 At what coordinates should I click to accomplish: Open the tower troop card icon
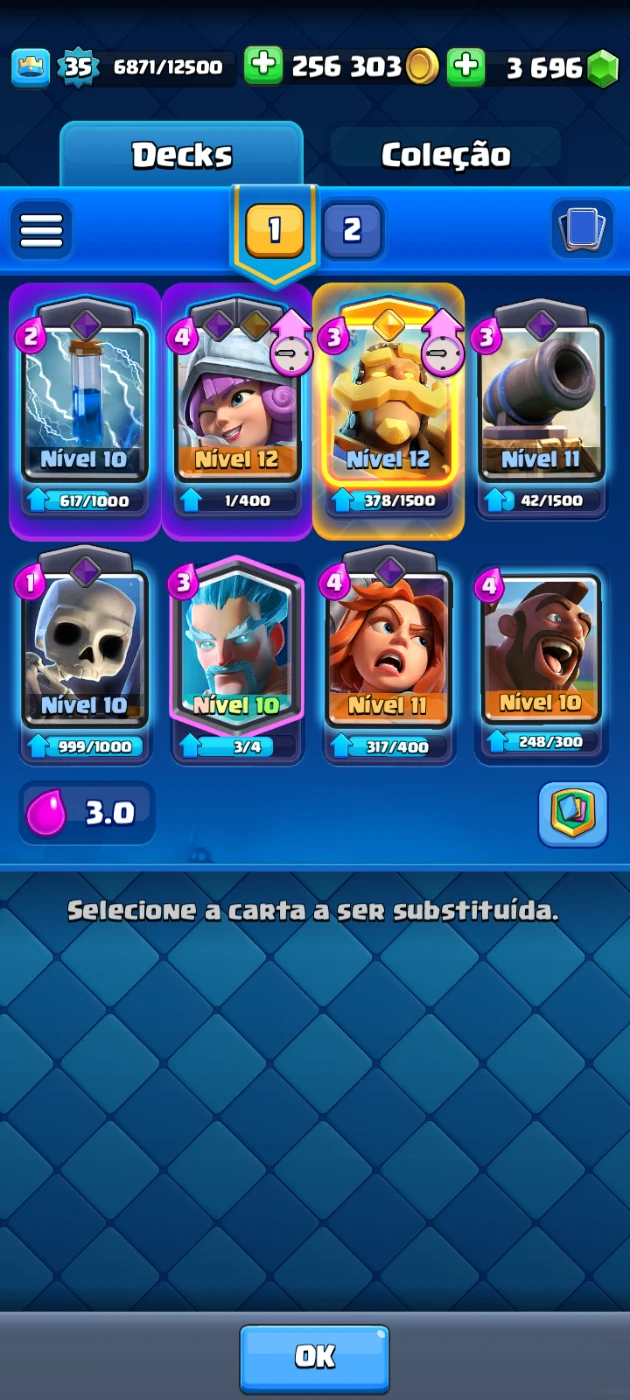[x=573, y=814]
